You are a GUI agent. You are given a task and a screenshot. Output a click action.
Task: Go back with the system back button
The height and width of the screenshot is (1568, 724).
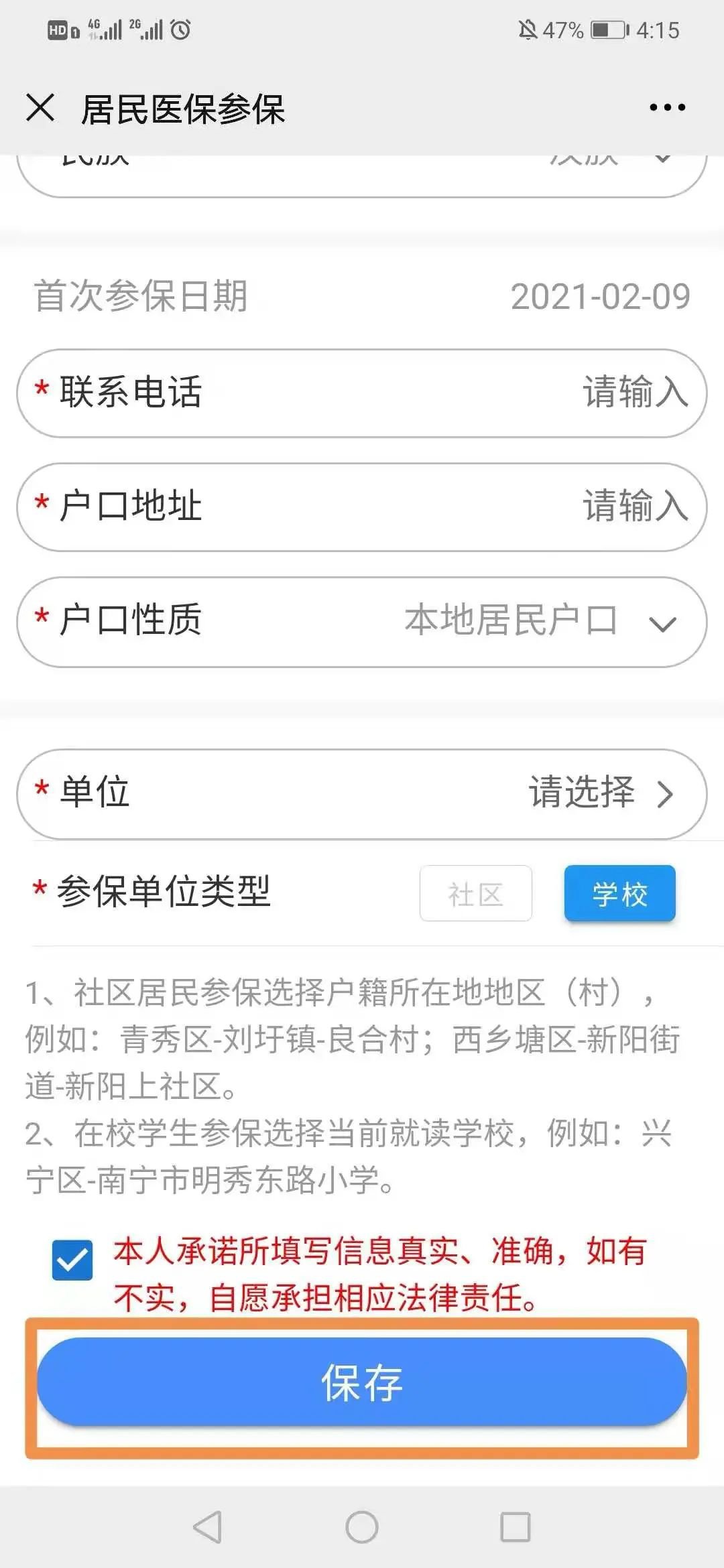(207, 1528)
